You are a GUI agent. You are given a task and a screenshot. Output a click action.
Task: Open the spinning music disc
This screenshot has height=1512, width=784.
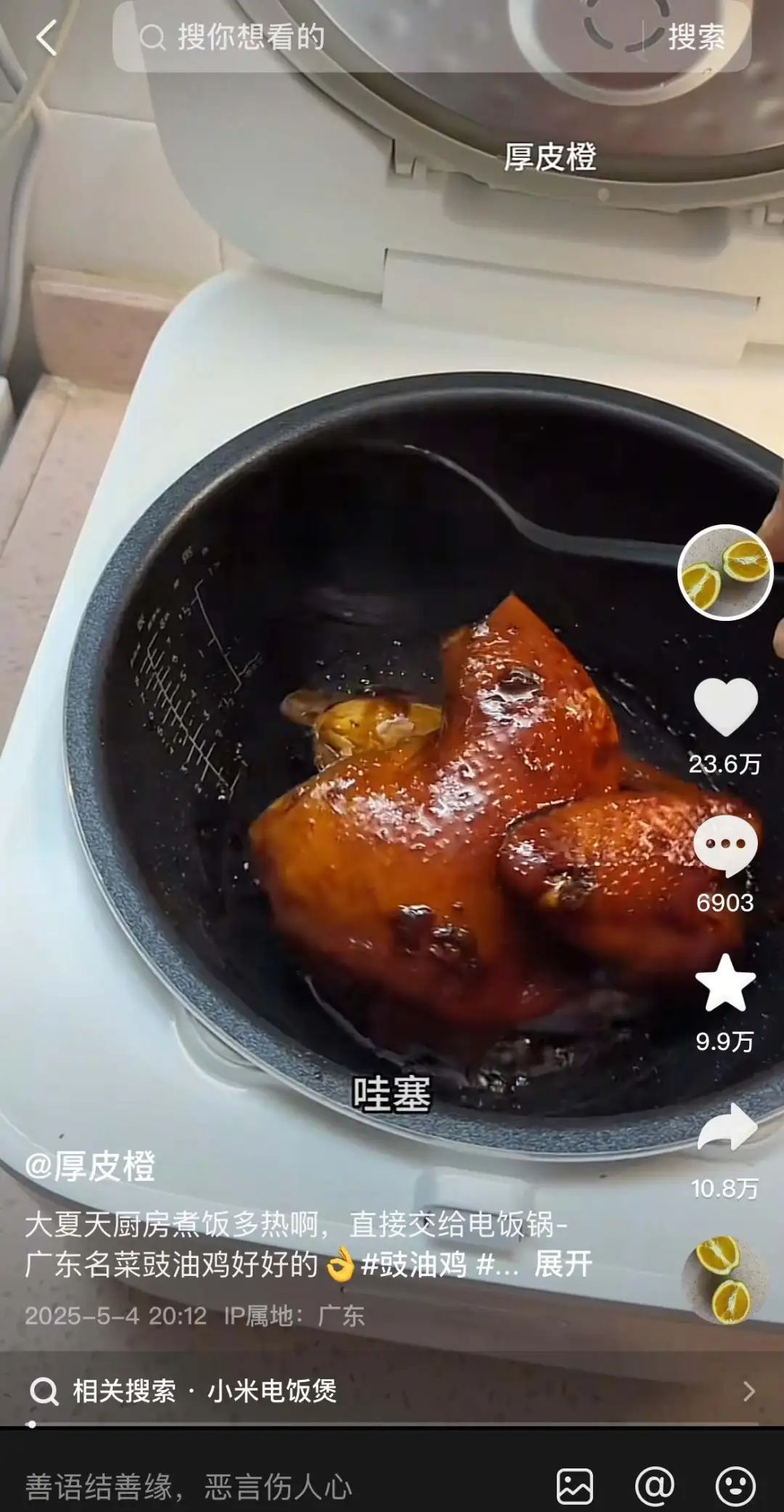724,1280
